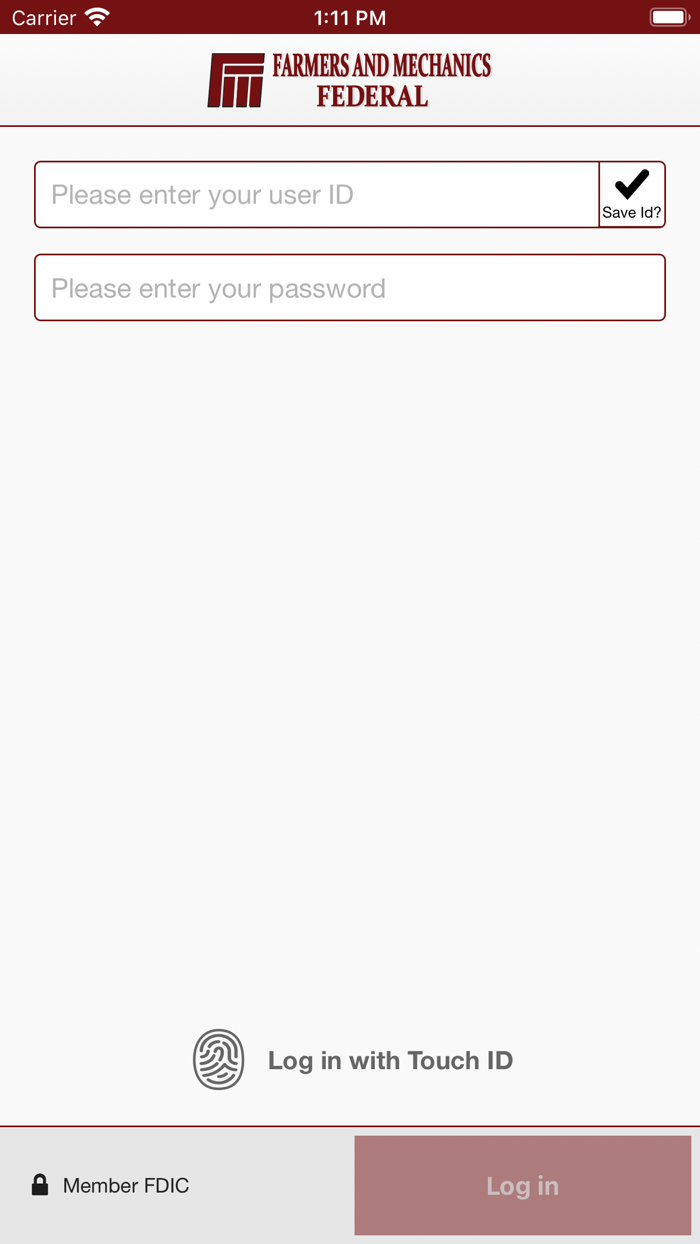Focus the password field

click(349, 288)
